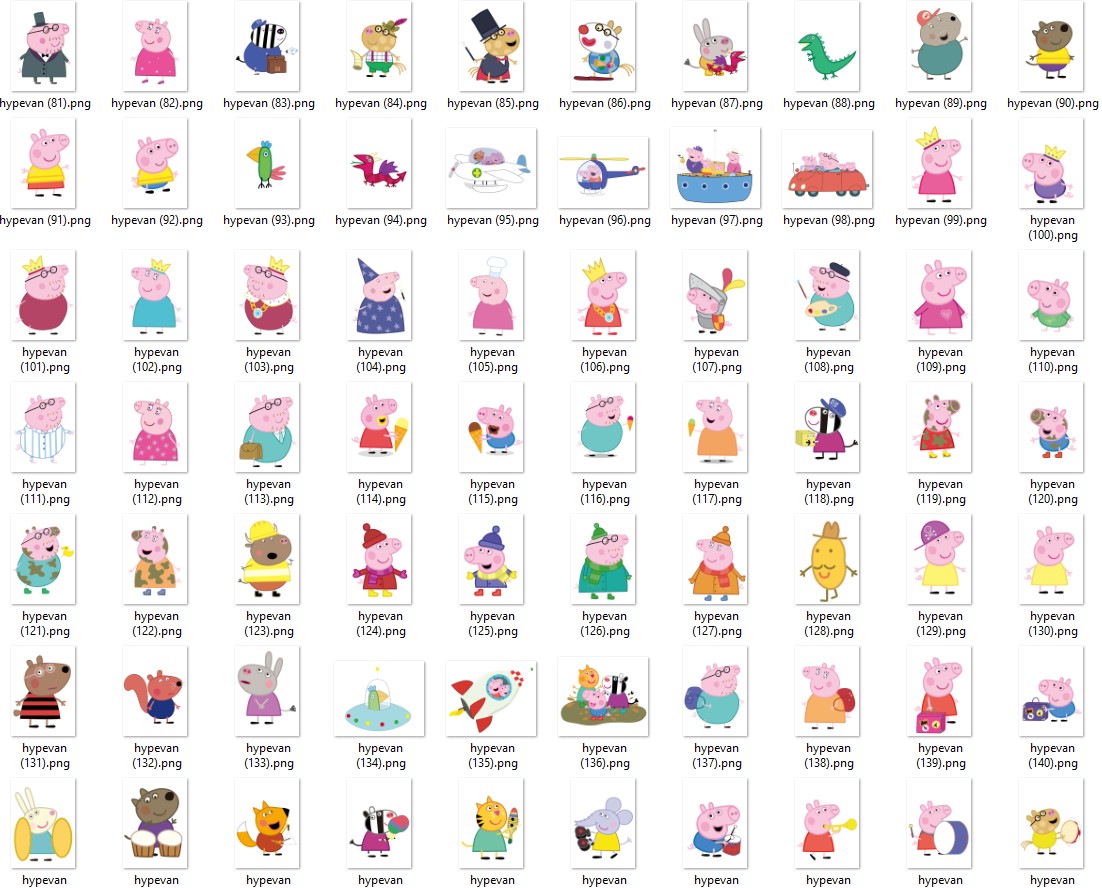This screenshot has width=1102, height=888.
Task: Open the ice cream hypevan (114).png
Action: tap(380, 426)
